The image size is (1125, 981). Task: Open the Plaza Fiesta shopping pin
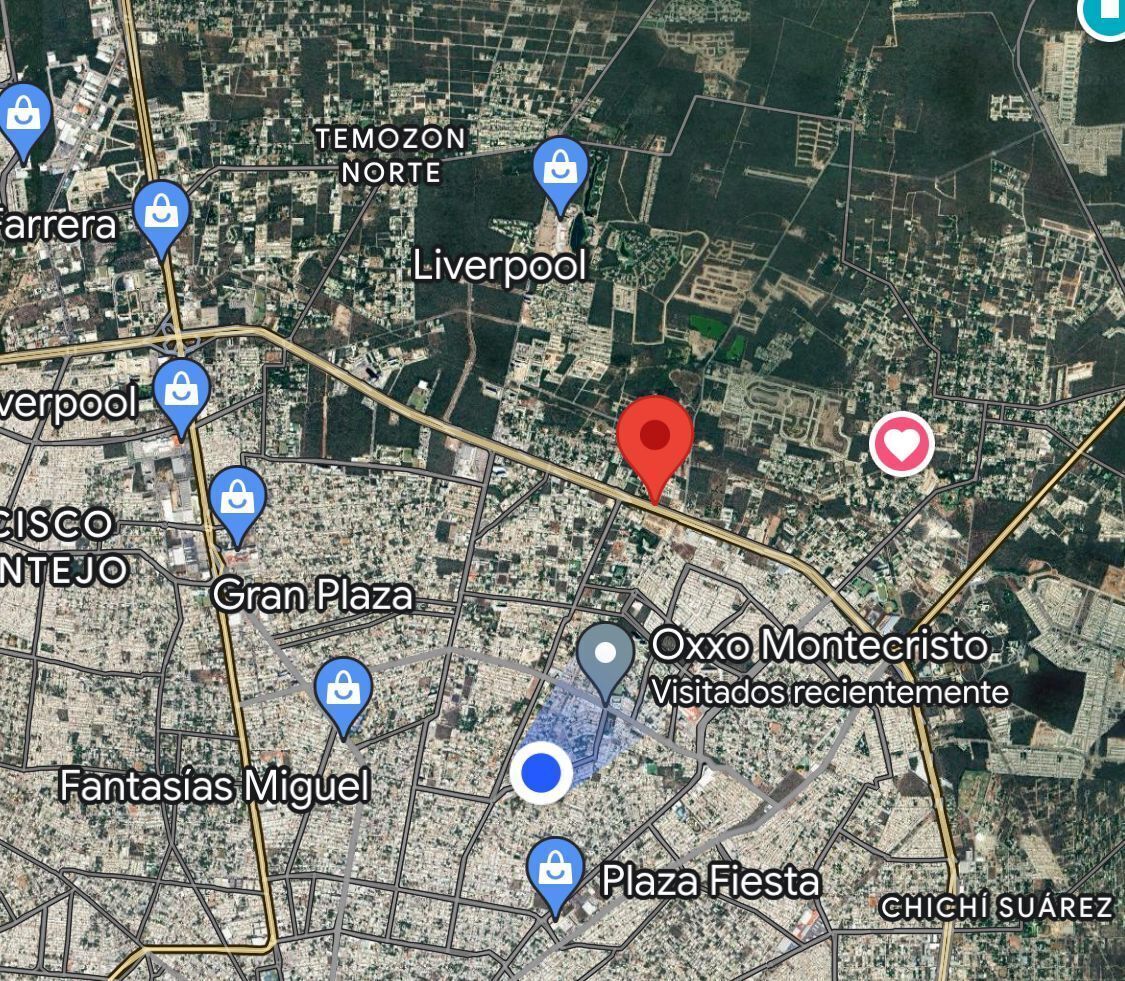[x=554, y=870]
